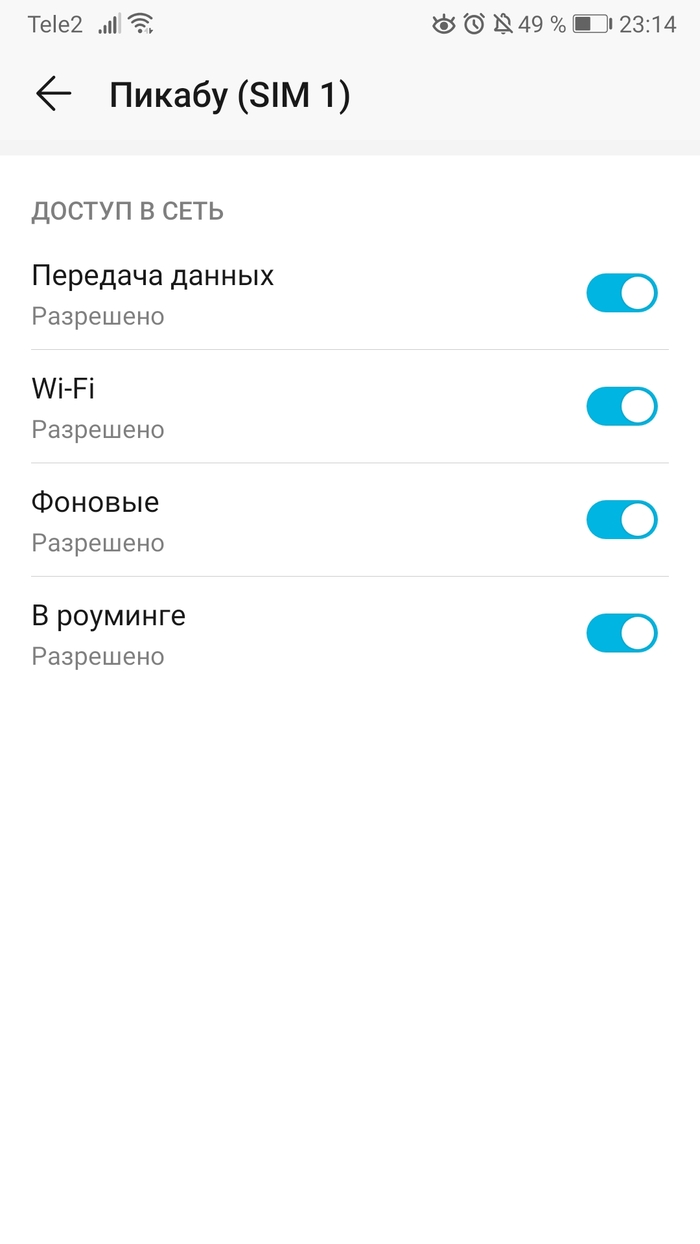
Task: Turn off Wi-Fi access for Пикабу
Action: (621, 407)
